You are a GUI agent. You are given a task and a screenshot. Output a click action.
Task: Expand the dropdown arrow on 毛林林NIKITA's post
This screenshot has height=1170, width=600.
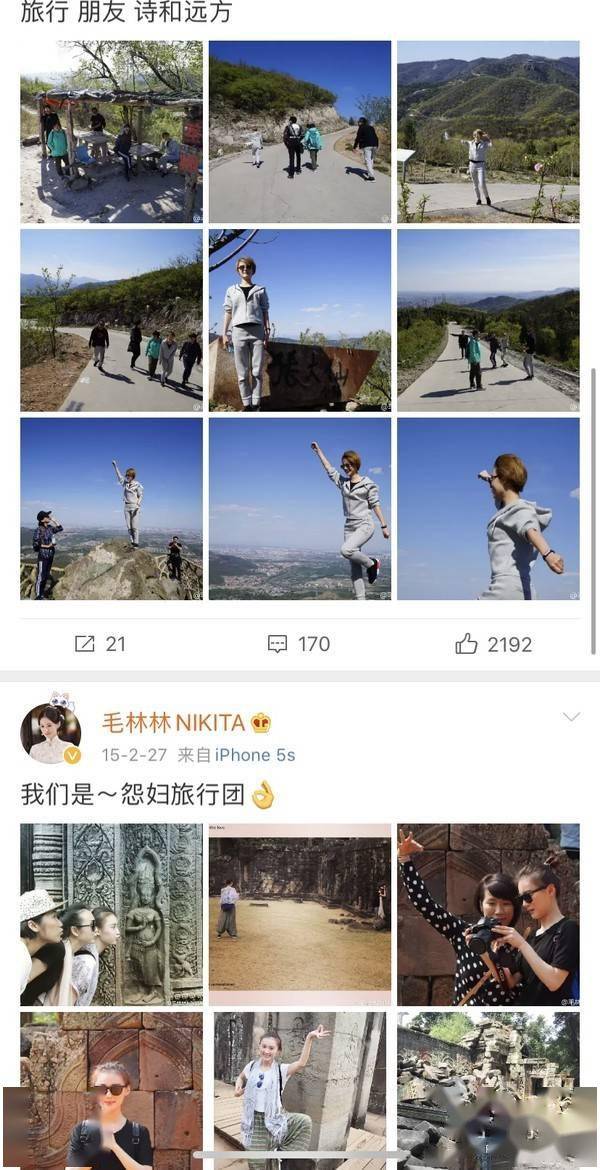point(571,717)
